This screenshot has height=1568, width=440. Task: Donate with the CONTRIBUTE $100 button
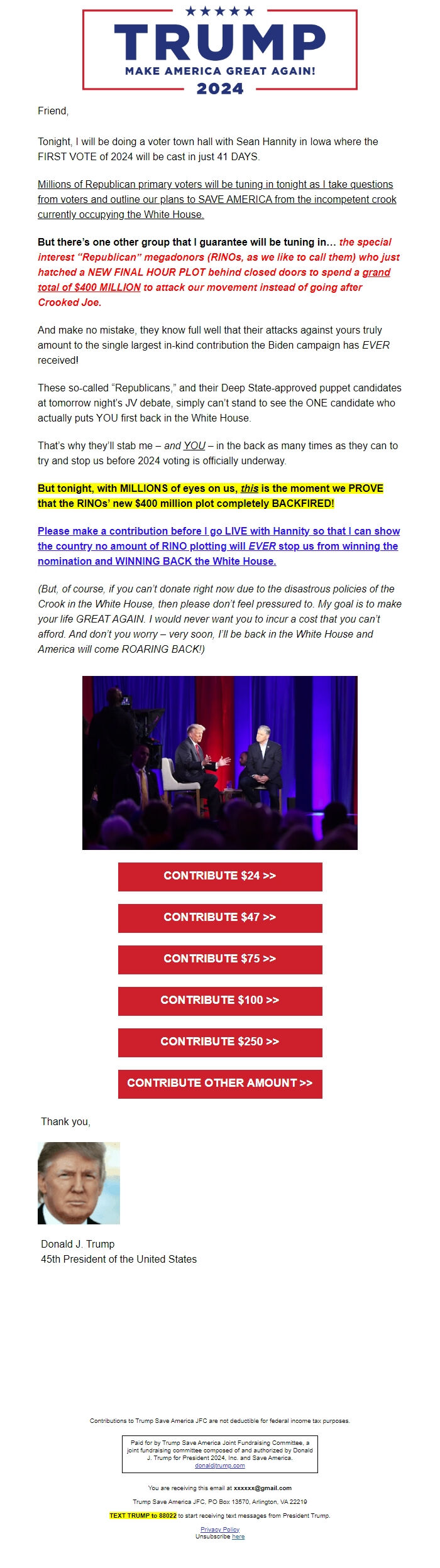219,1000
